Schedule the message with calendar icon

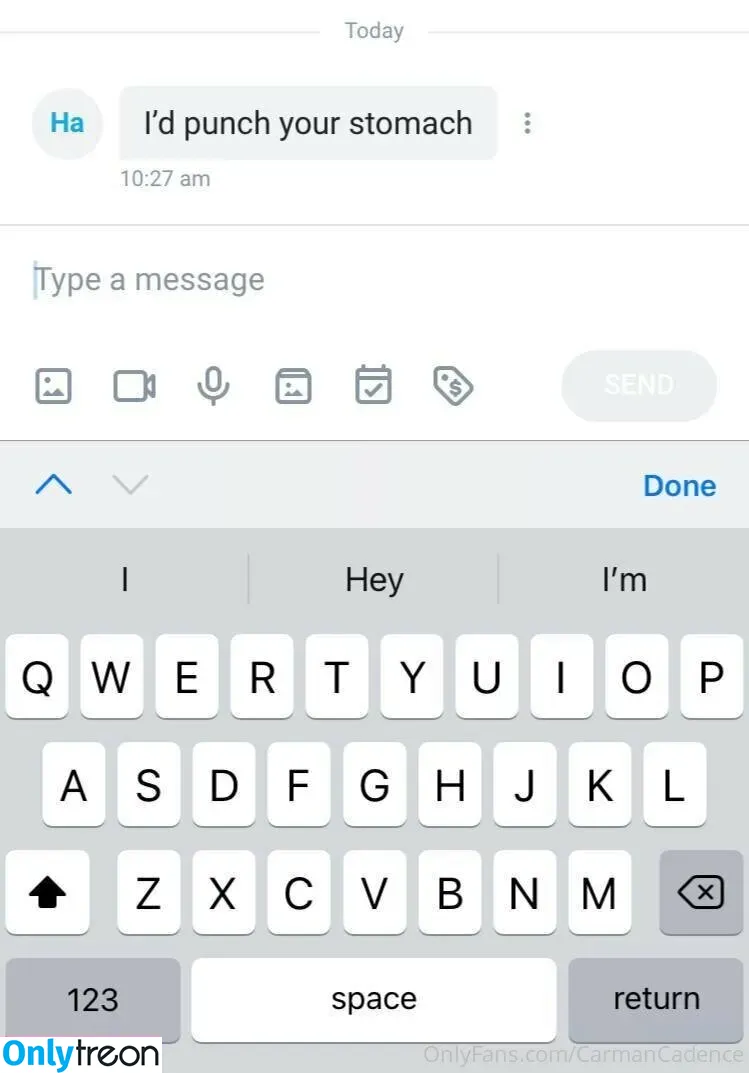coord(373,385)
